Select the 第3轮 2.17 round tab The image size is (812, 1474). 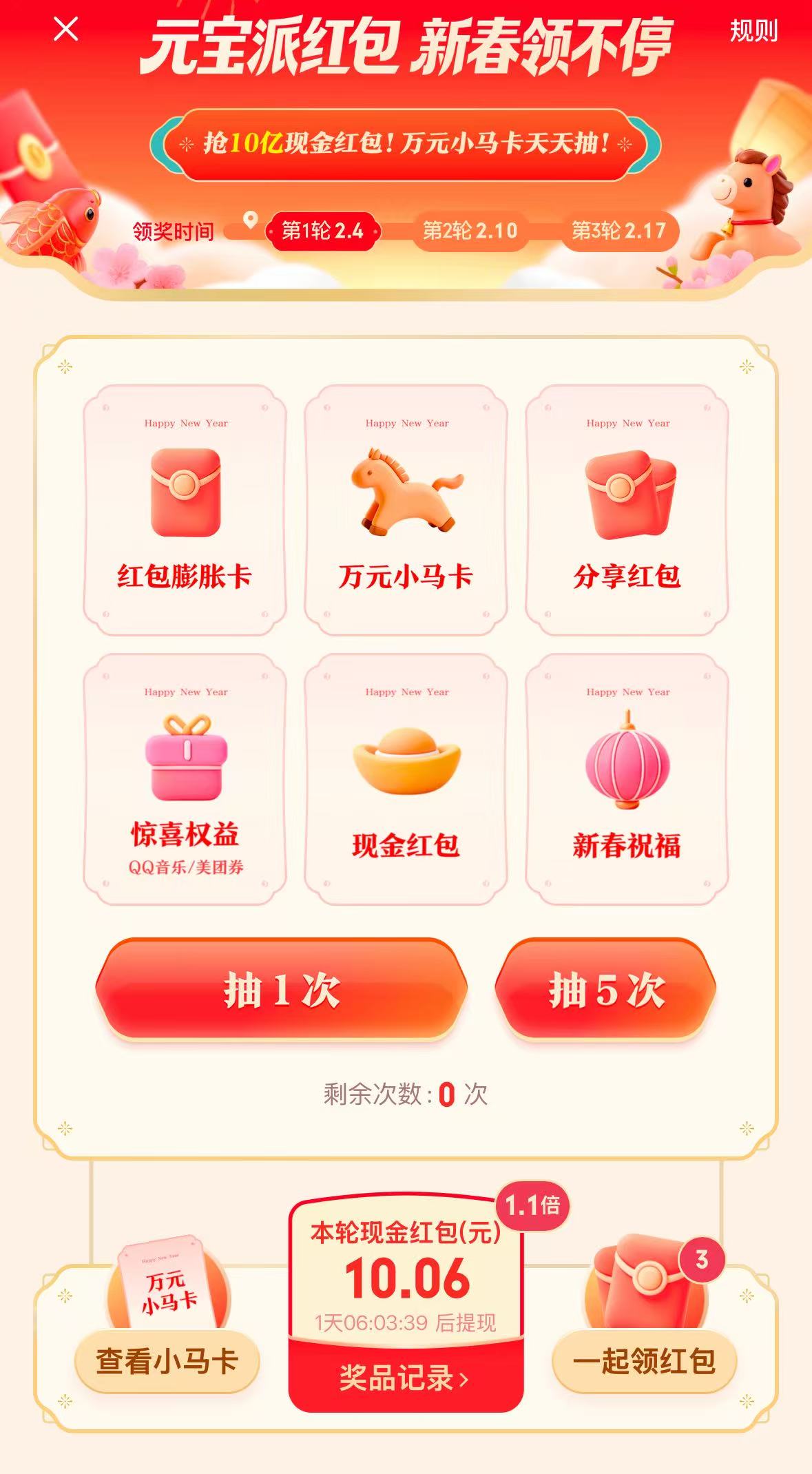pos(618,231)
